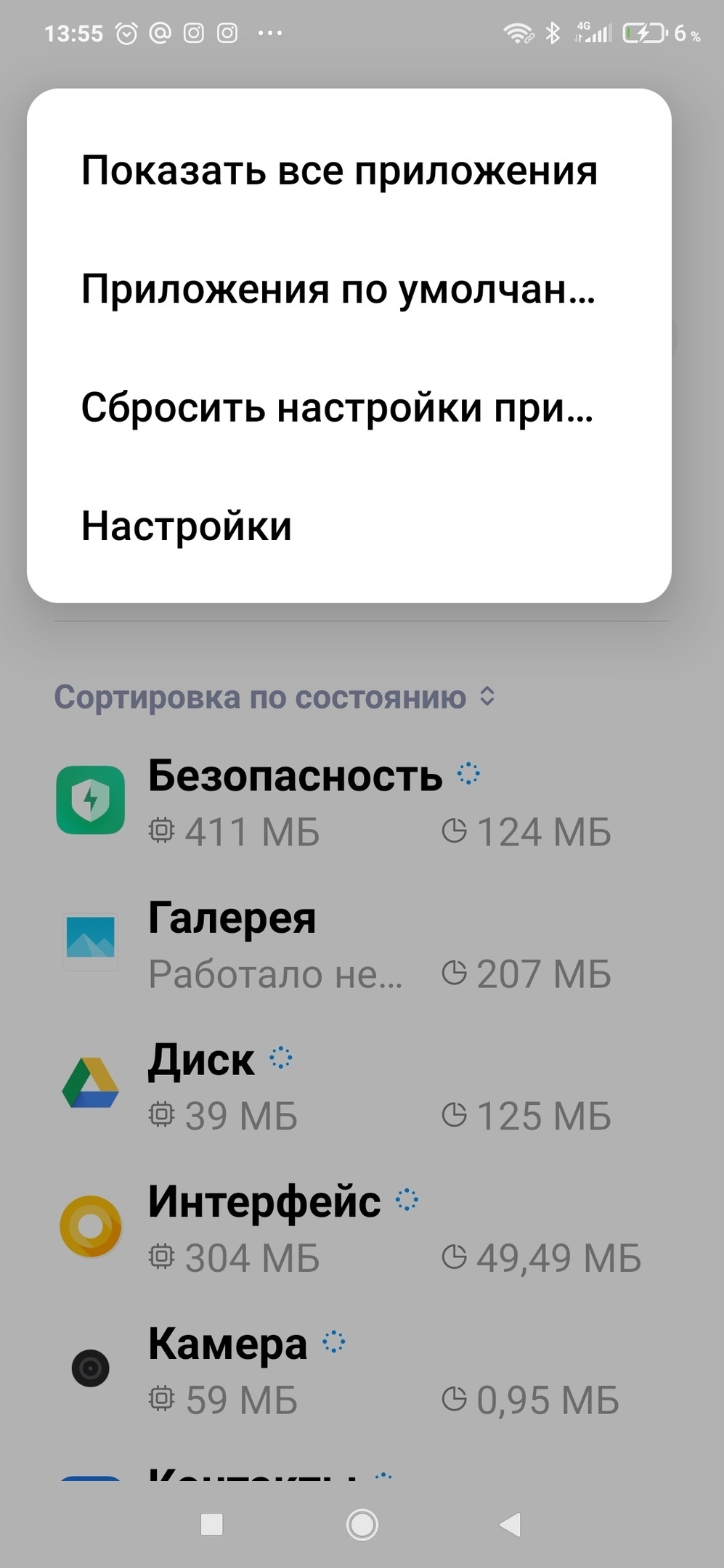Tap the system back button

[511, 1524]
